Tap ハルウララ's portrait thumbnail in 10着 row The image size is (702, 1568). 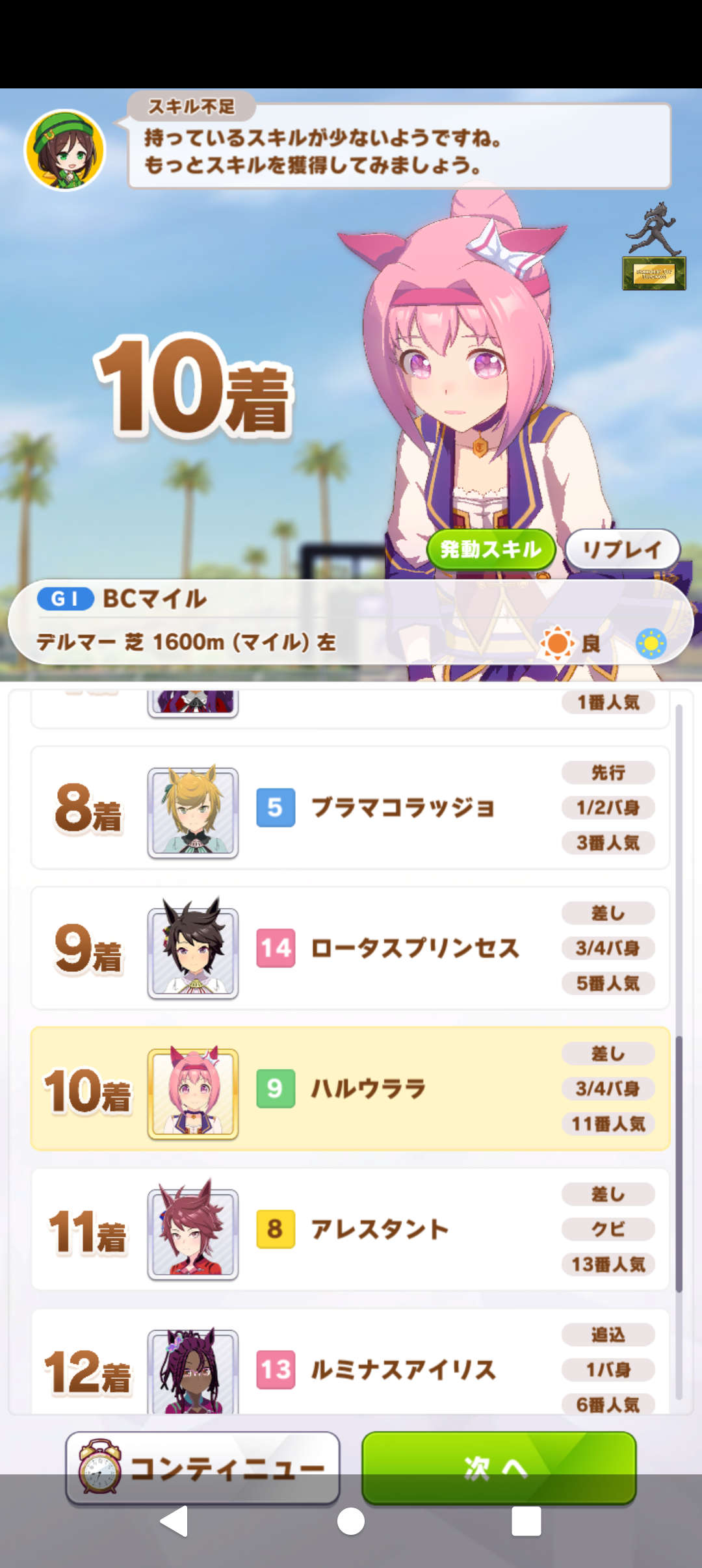194,1090
